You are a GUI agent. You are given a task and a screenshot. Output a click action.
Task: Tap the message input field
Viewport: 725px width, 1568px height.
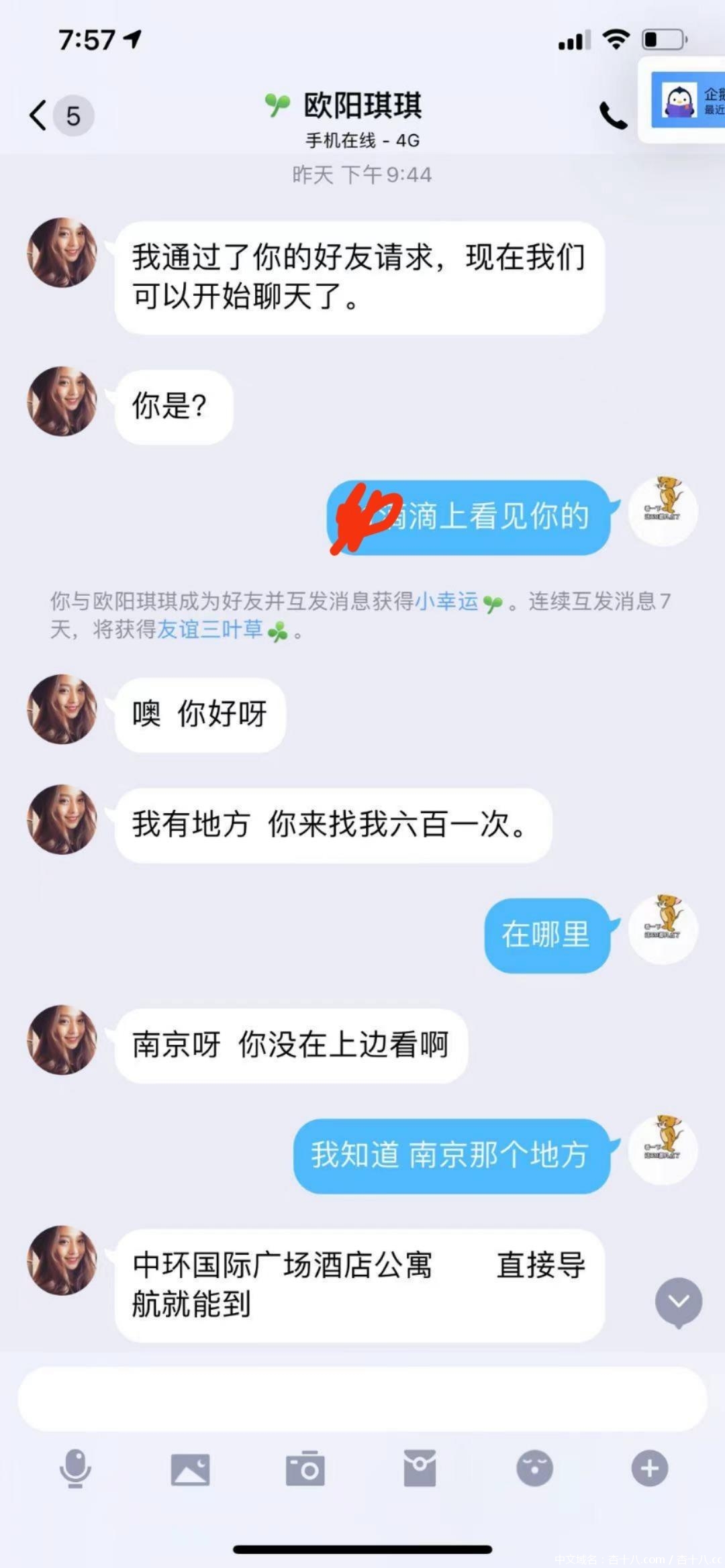tap(362, 1398)
